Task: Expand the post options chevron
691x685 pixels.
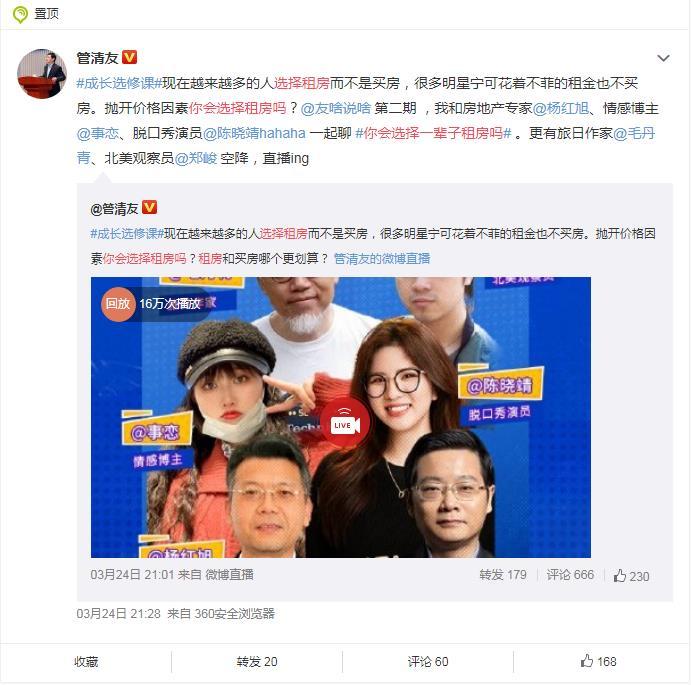Action: click(x=663, y=58)
